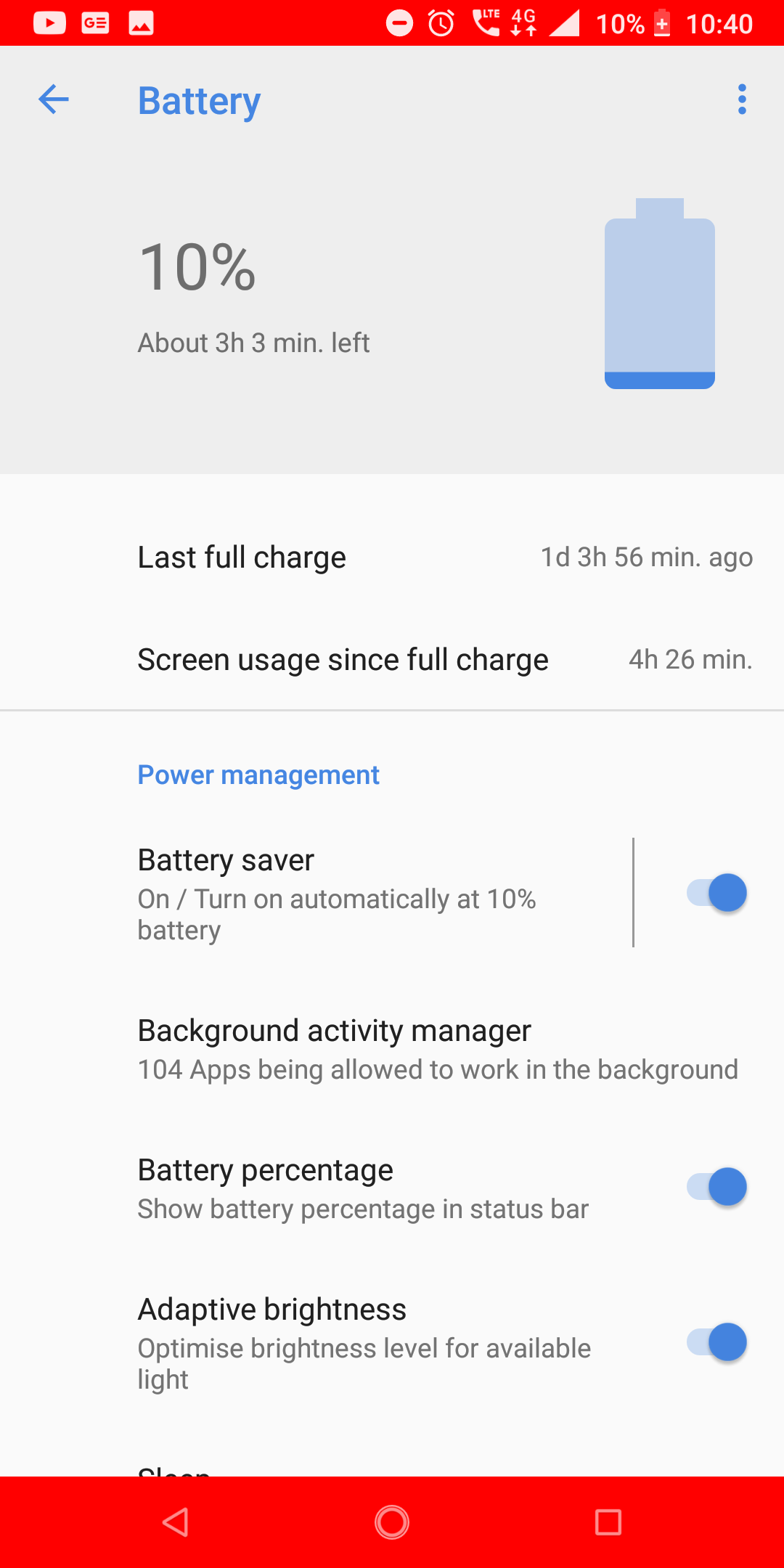Open recent apps from navigation bar
Image resolution: width=784 pixels, height=1568 pixels.
point(608,1522)
